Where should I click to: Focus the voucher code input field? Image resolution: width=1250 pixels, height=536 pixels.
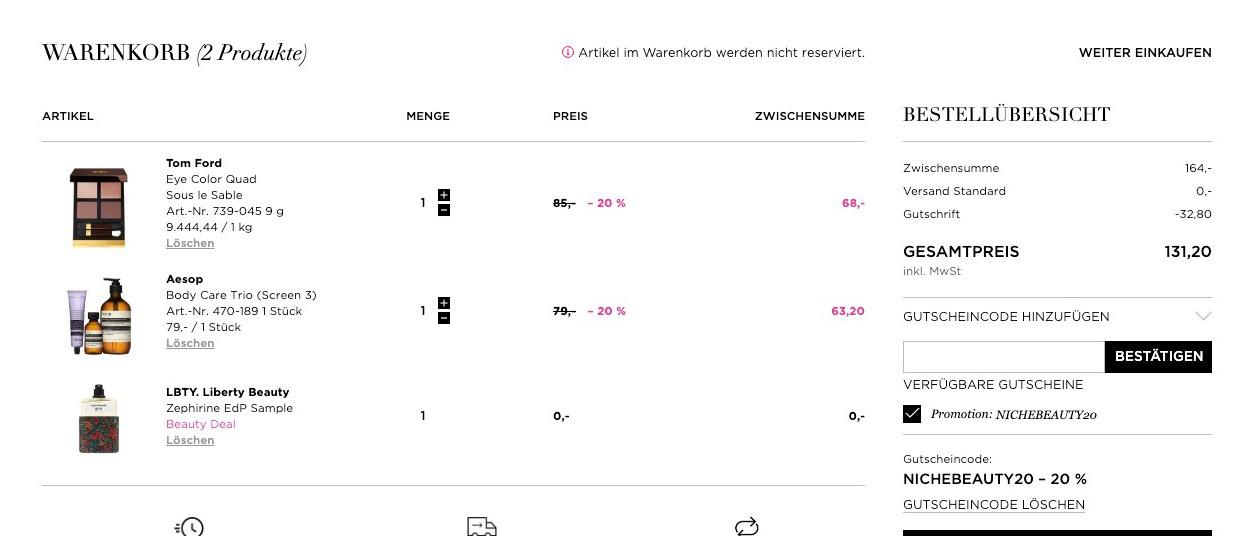[x=1003, y=357]
